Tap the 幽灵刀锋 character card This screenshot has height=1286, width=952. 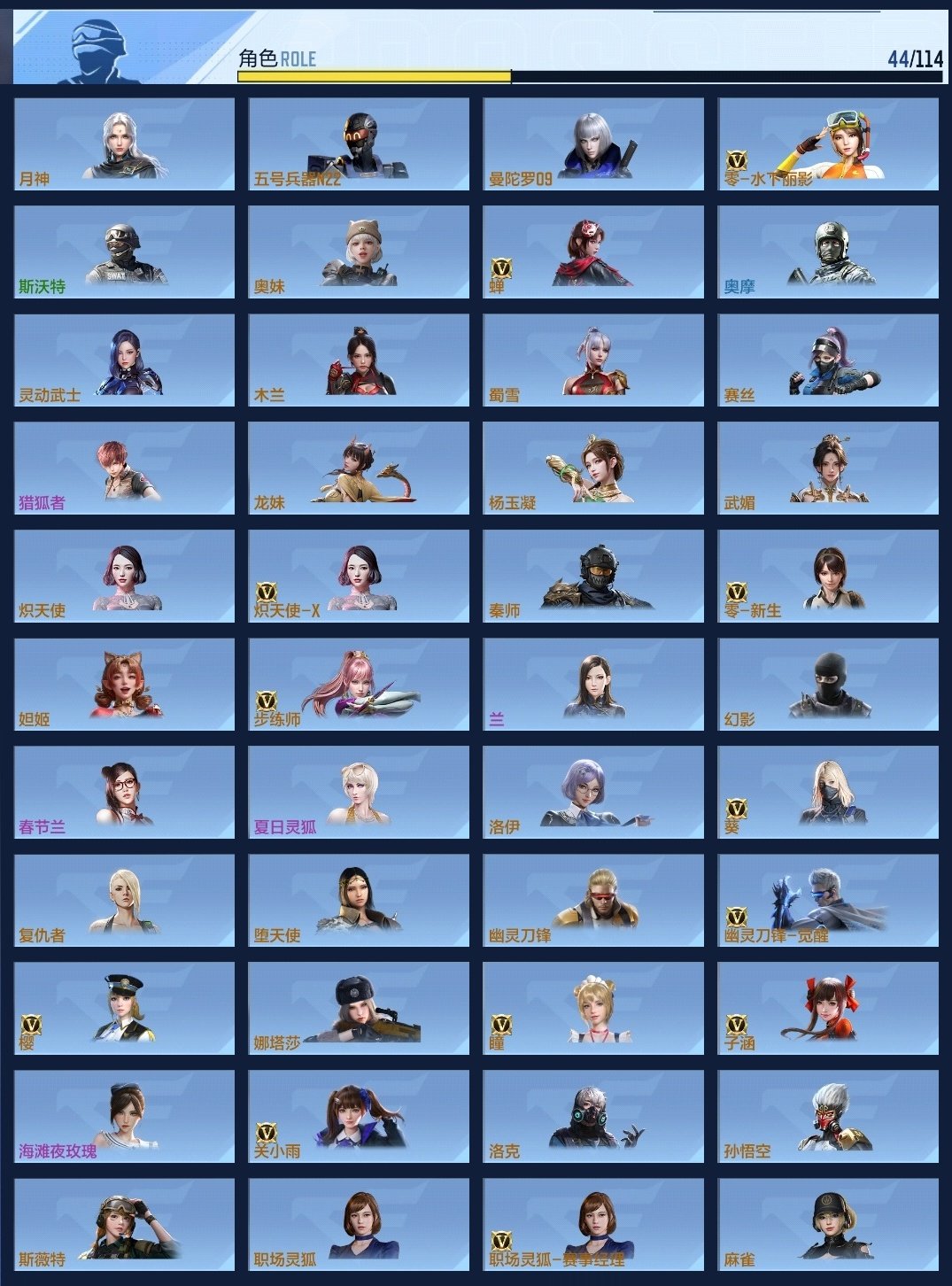pyautogui.click(x=593, y=900)
